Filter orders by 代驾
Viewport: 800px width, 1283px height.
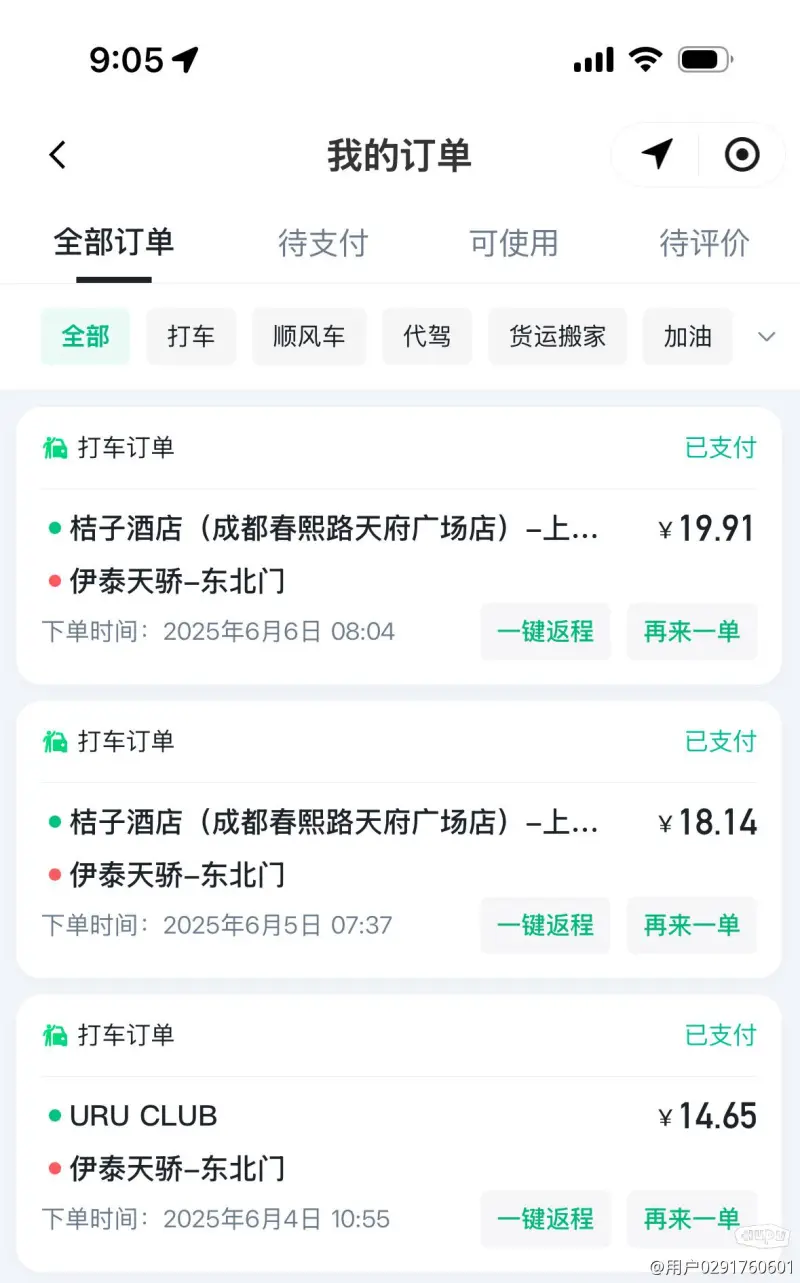point(427,336)
